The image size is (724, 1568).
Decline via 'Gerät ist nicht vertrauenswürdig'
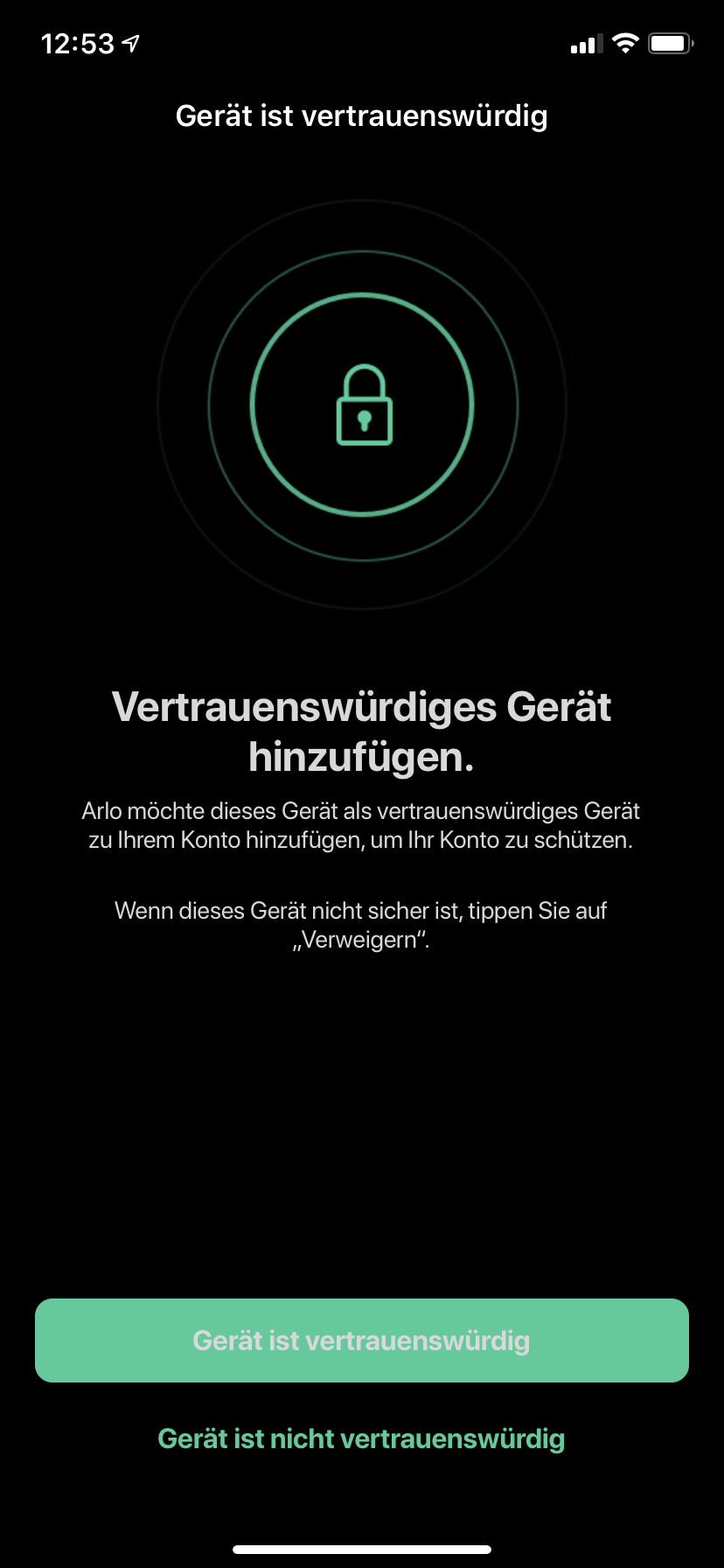pyautogui.click(x=362, y=1438)
